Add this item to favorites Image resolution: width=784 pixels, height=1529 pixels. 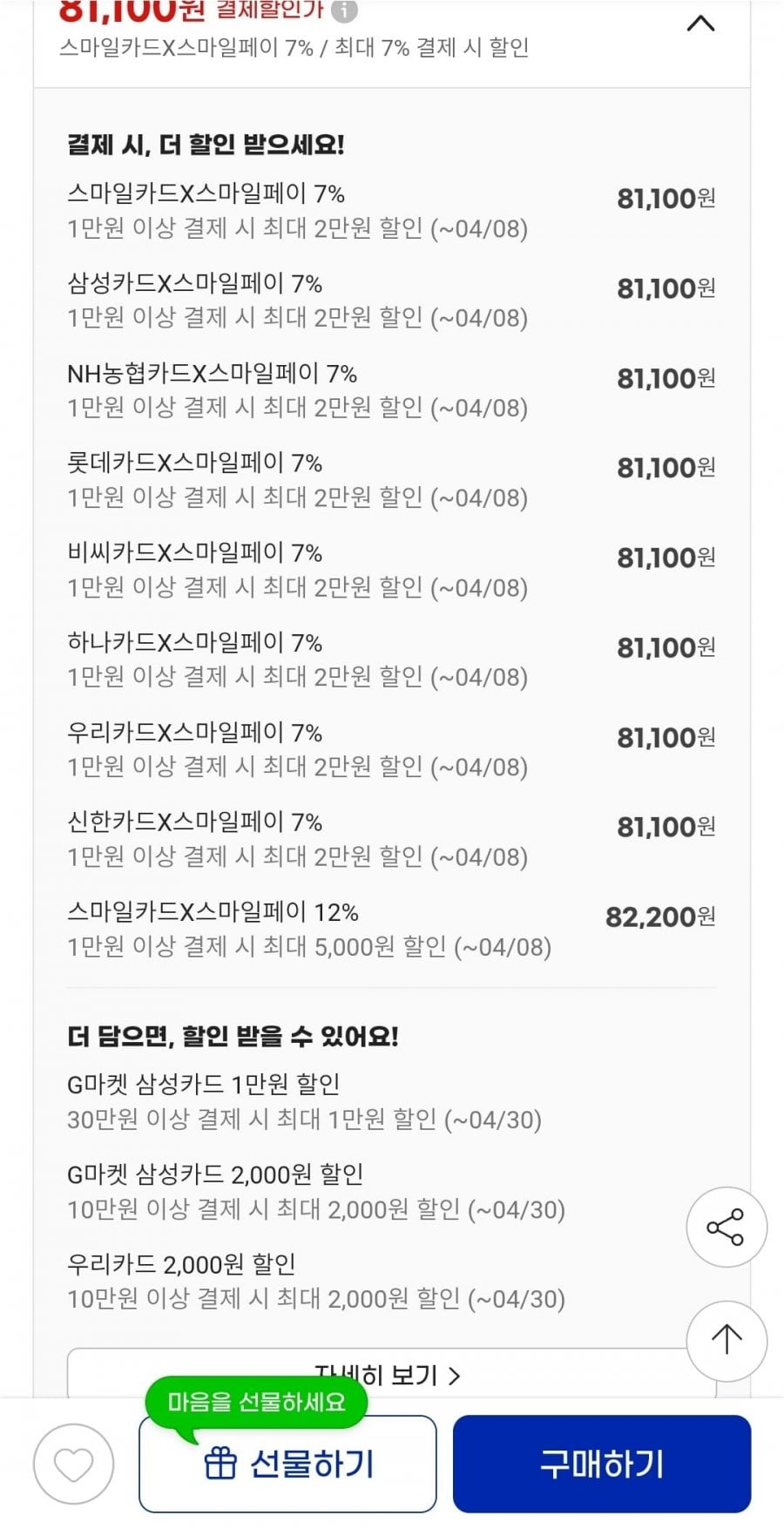tap(73, 1464)
